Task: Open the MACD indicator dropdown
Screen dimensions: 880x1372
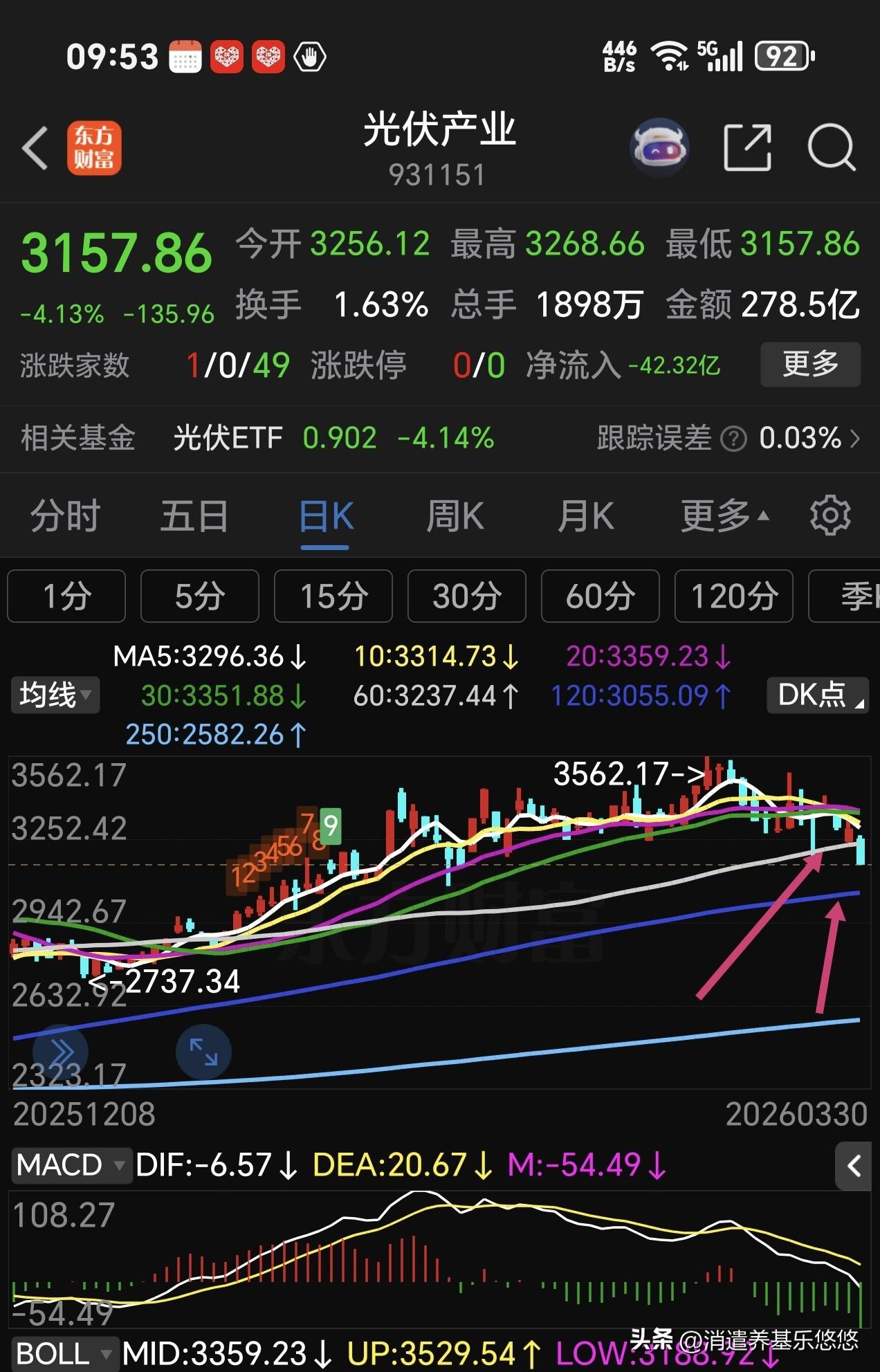Action: click(71, 1165)
